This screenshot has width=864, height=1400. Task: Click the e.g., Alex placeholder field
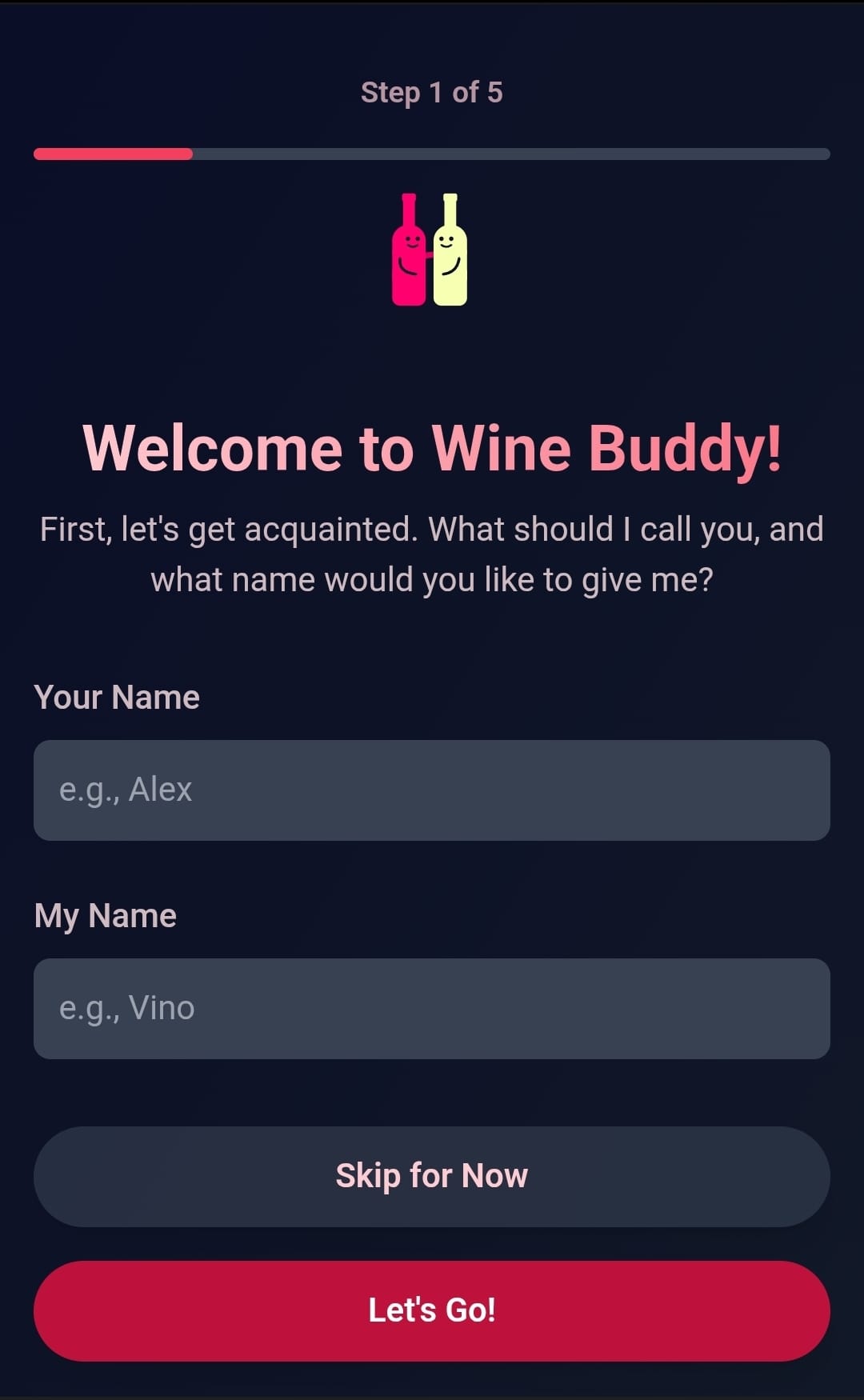[432, 790]
